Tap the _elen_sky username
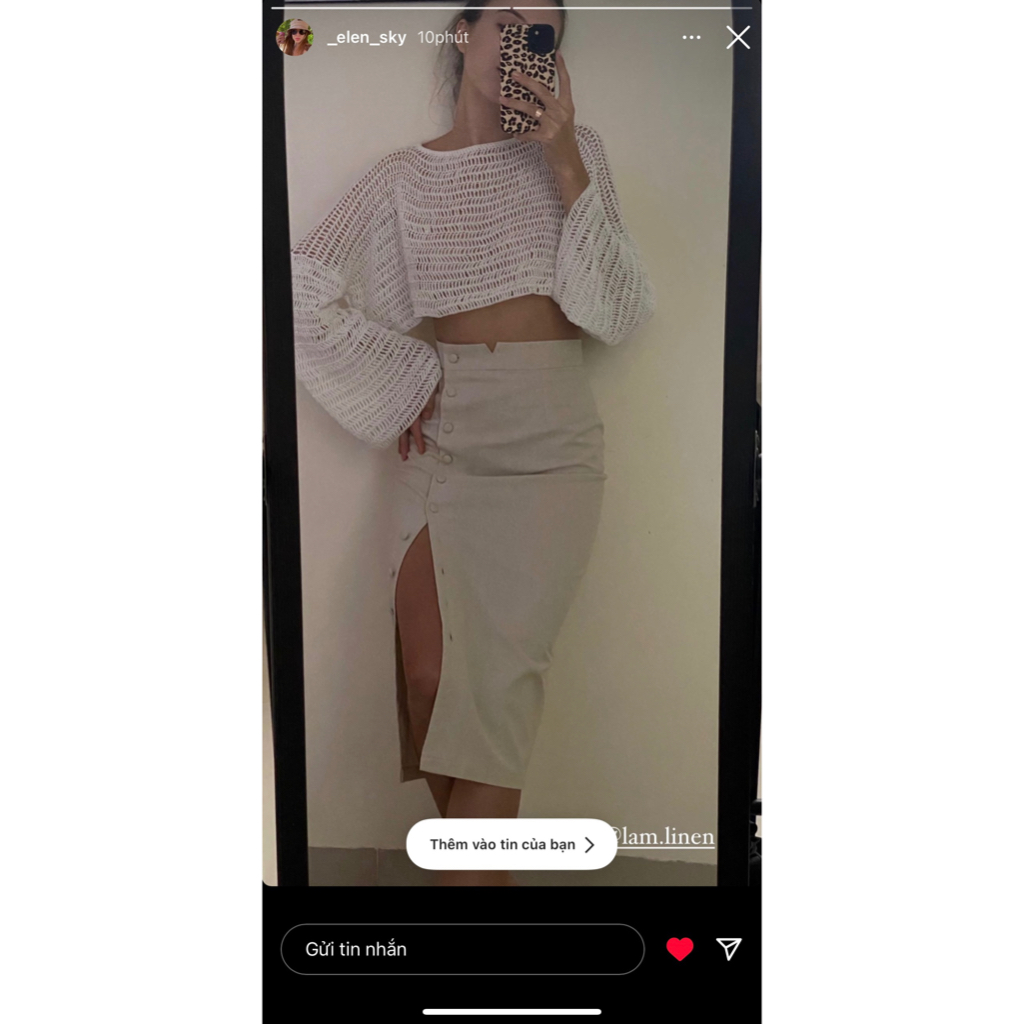Screen dimensions: 1024x1024 (366, 38)
